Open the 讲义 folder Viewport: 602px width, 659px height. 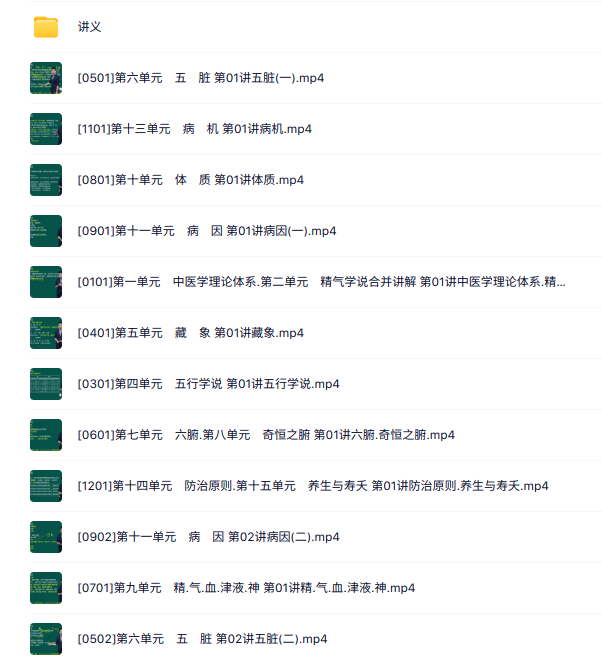tap(90, 27)
